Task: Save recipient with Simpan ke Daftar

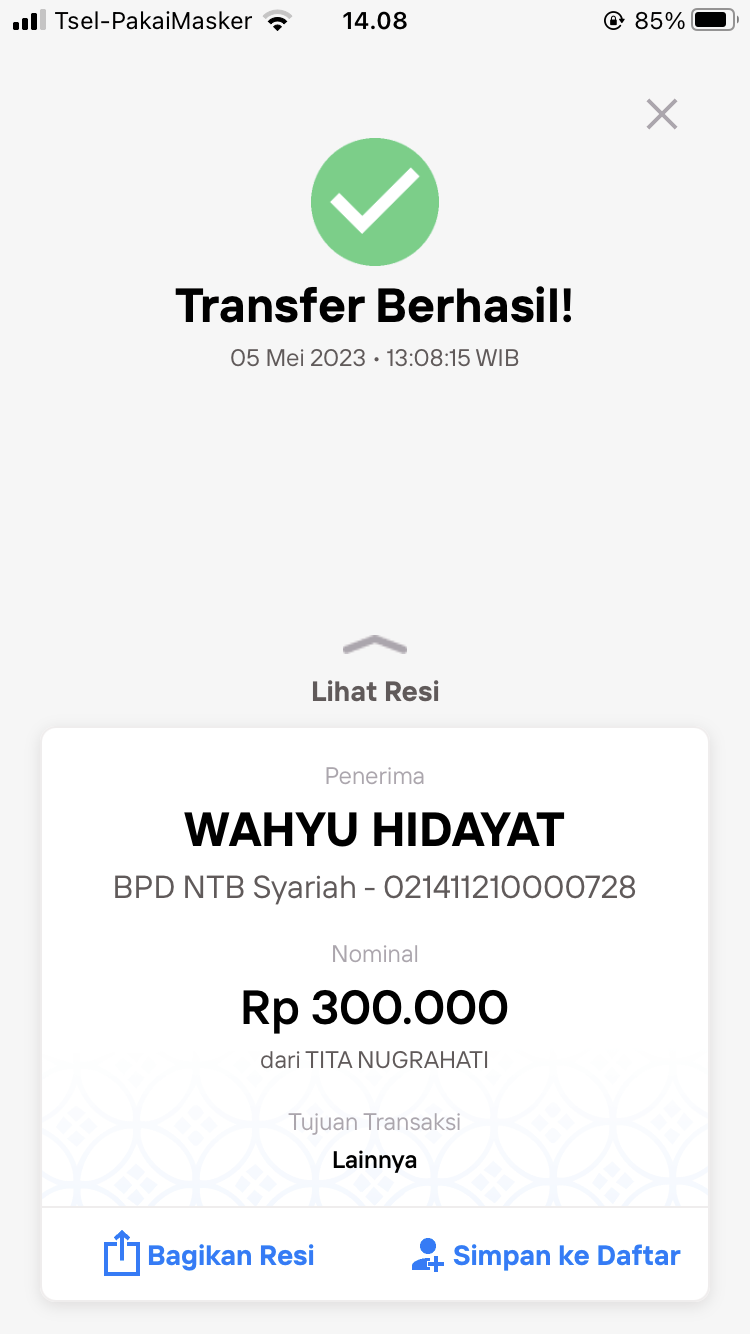Action: 546,1255
